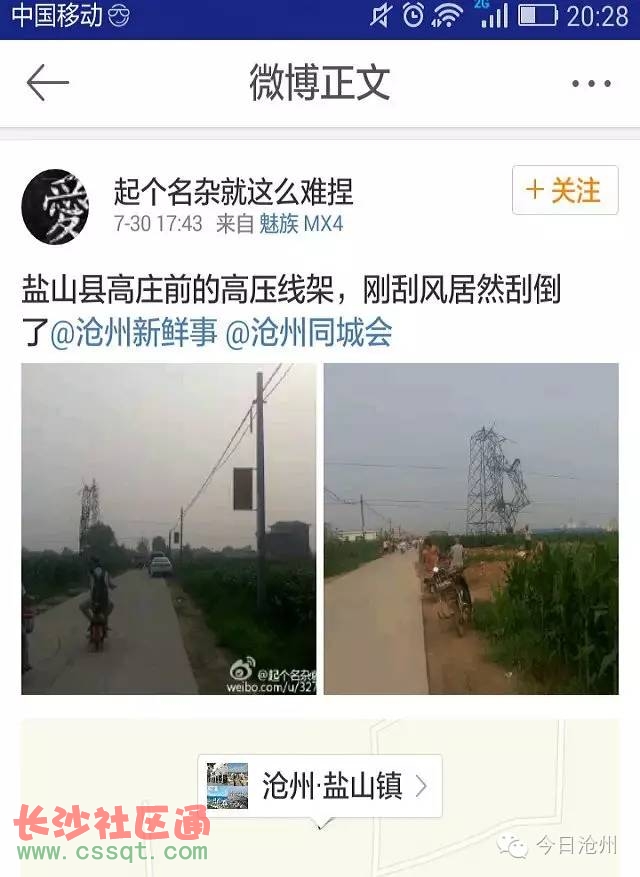Open the @沧州同城会 mention
640x877 pixels.
(309, 334)
